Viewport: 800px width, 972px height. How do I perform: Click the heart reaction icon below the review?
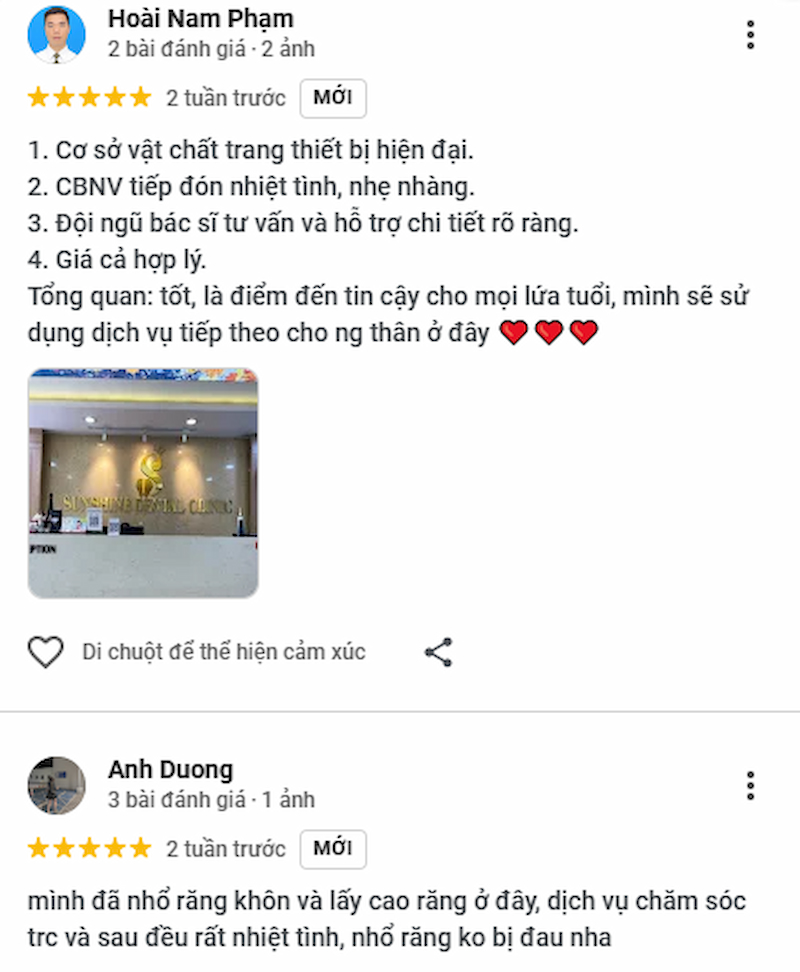[x=45, y=651]
